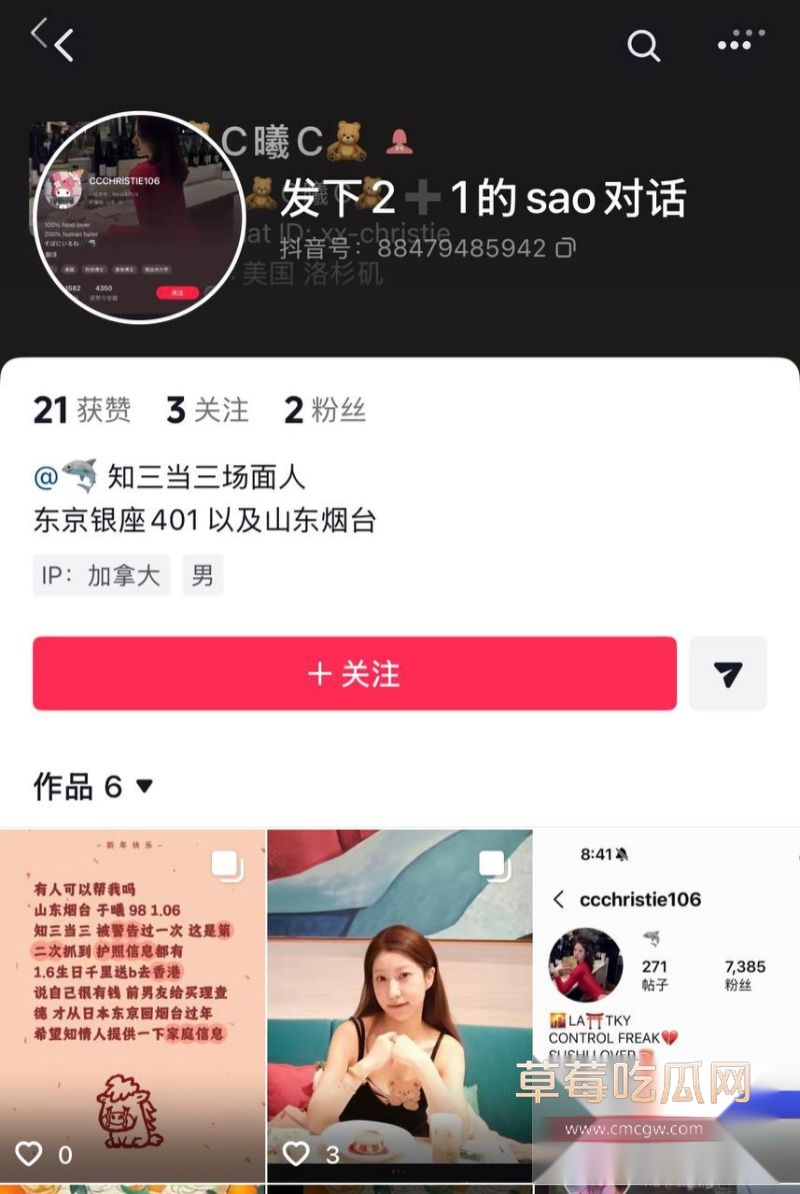Open search from the top bar
800x1194 pixels.
coord(643,45)
